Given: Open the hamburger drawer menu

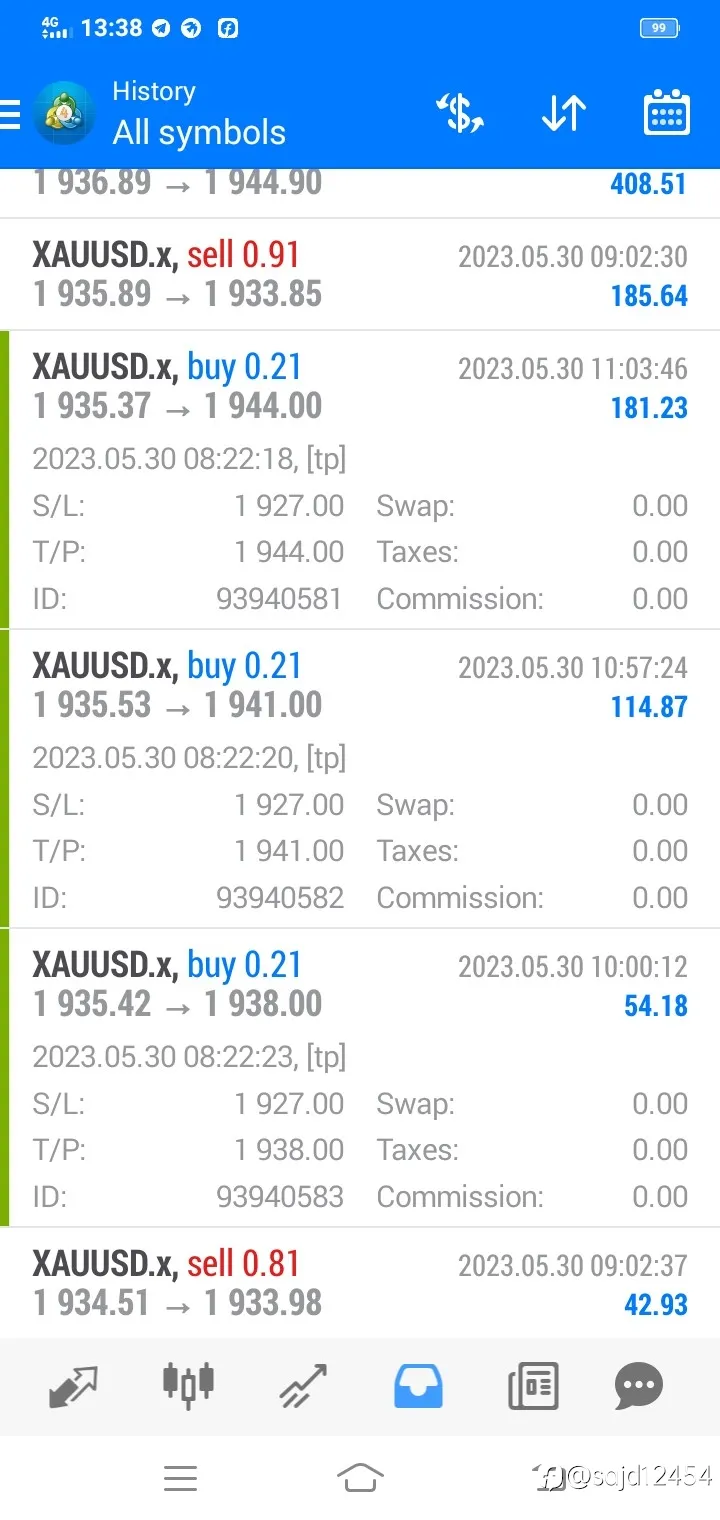Looking at the screenshot, I should [x=9, y=114].
